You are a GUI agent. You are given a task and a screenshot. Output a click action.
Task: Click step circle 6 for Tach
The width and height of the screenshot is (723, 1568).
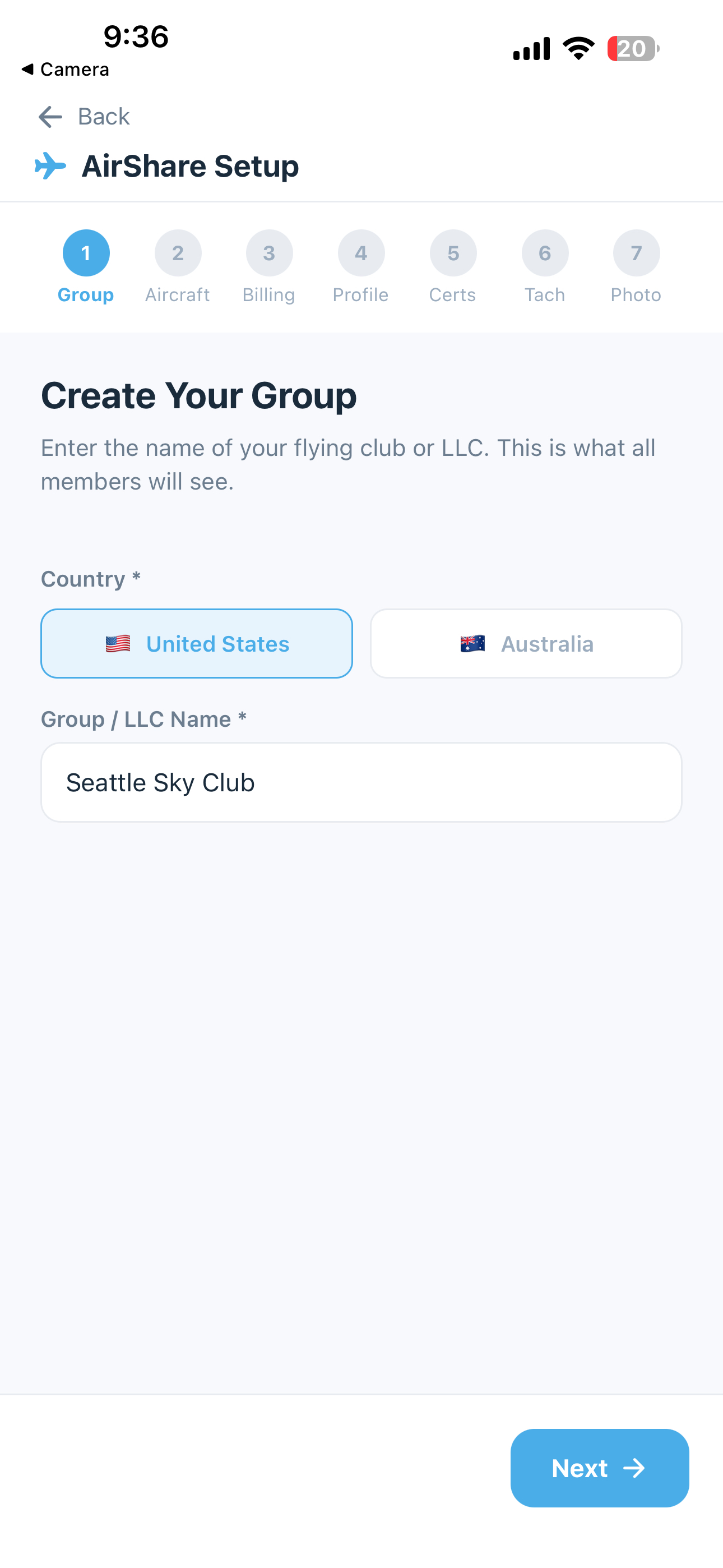[545, 252]
